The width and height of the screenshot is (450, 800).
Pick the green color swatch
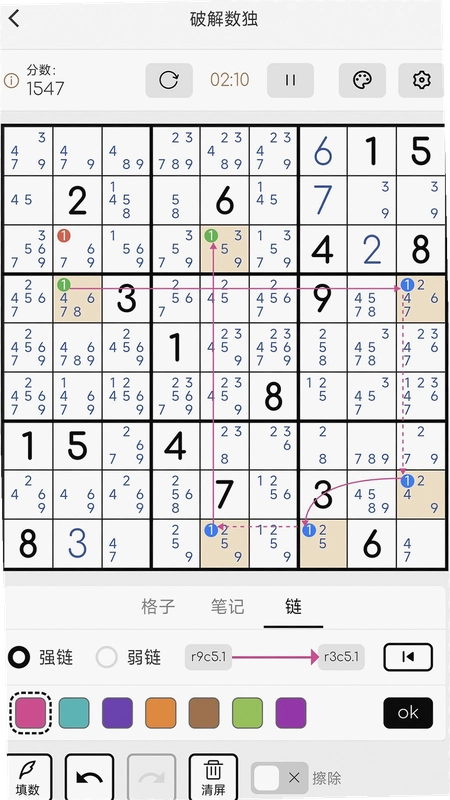(247, 713)
